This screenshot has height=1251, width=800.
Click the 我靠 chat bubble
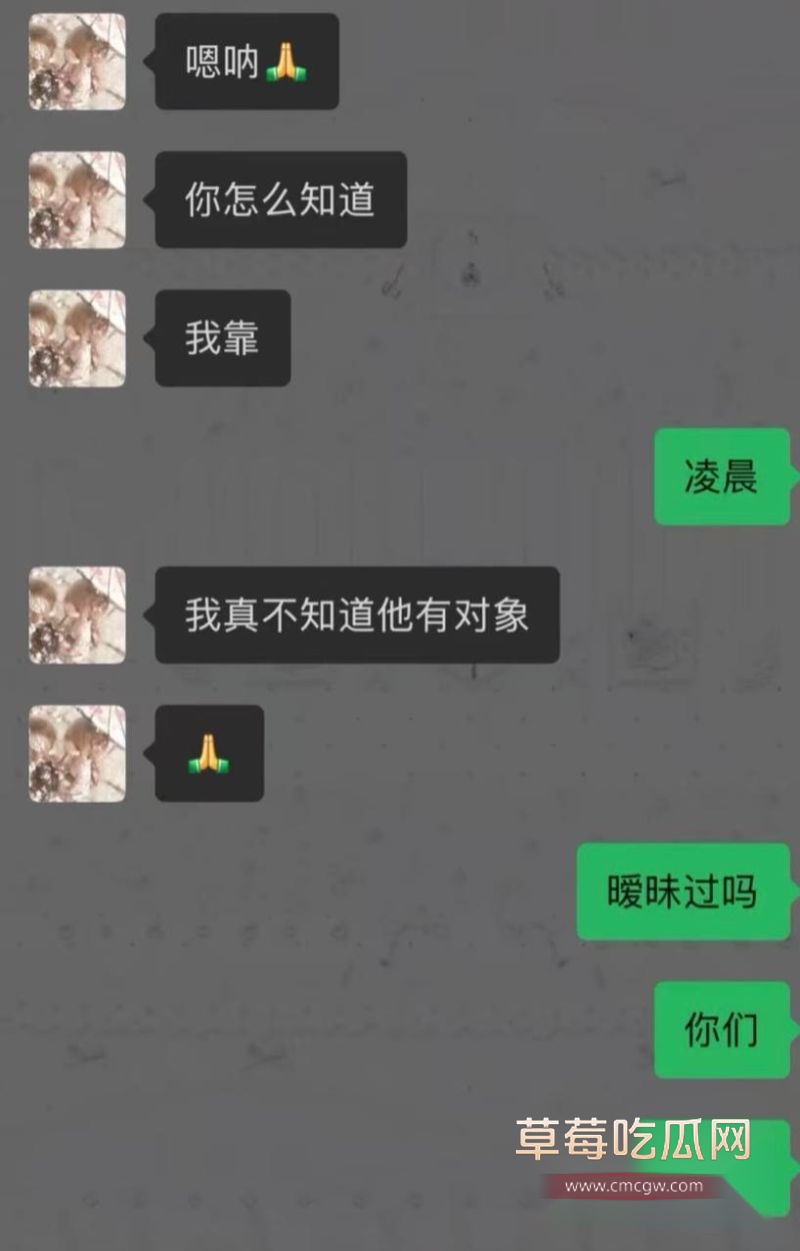coord(222,338)
